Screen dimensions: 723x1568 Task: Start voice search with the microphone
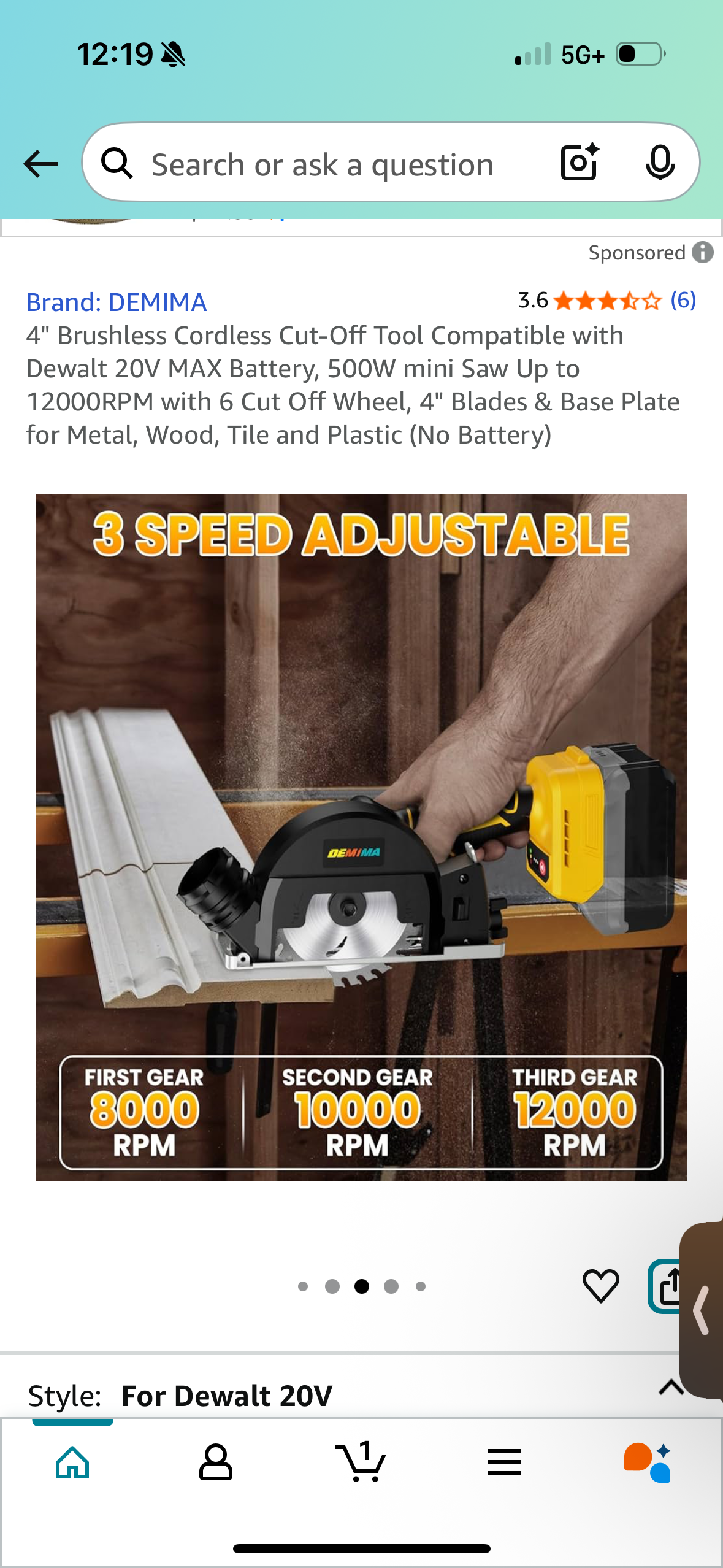click(x=660, y=163)
